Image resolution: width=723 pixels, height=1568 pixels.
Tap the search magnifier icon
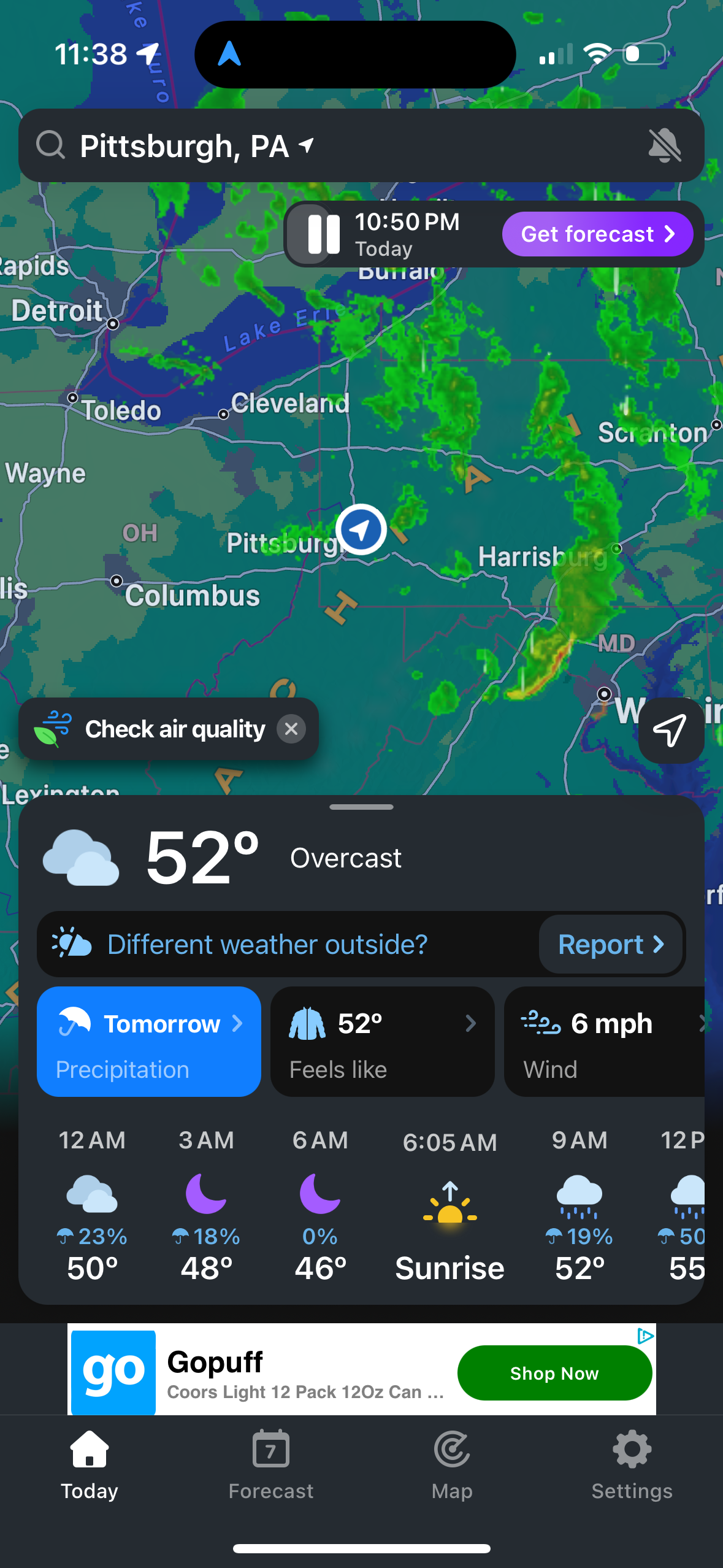coord(52,145)
